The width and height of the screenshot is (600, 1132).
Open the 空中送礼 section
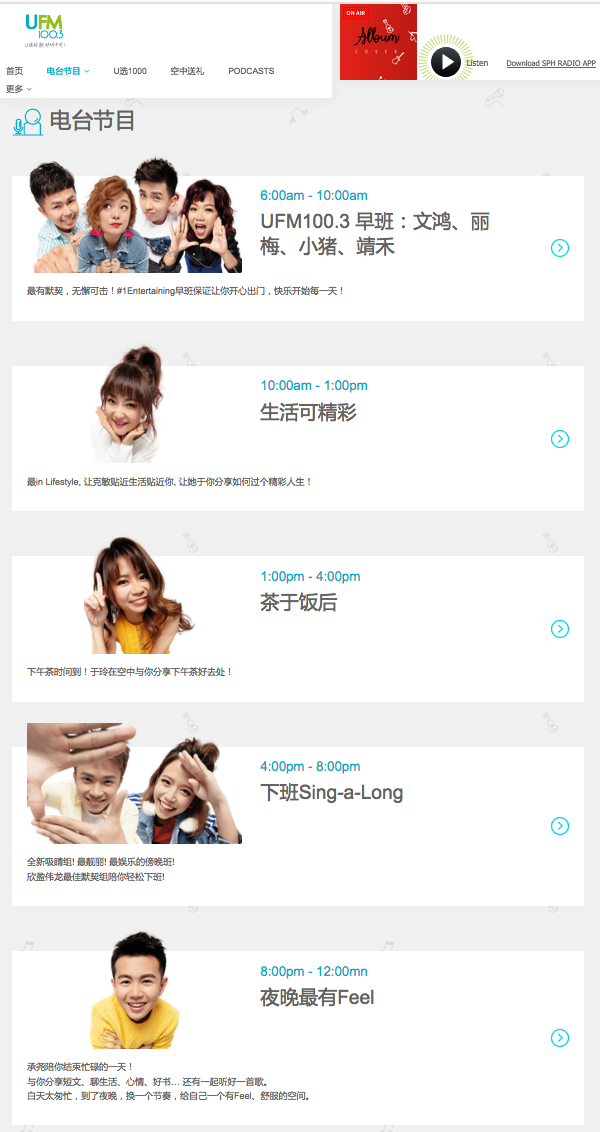pyautogui.click(x=187, y=71)
